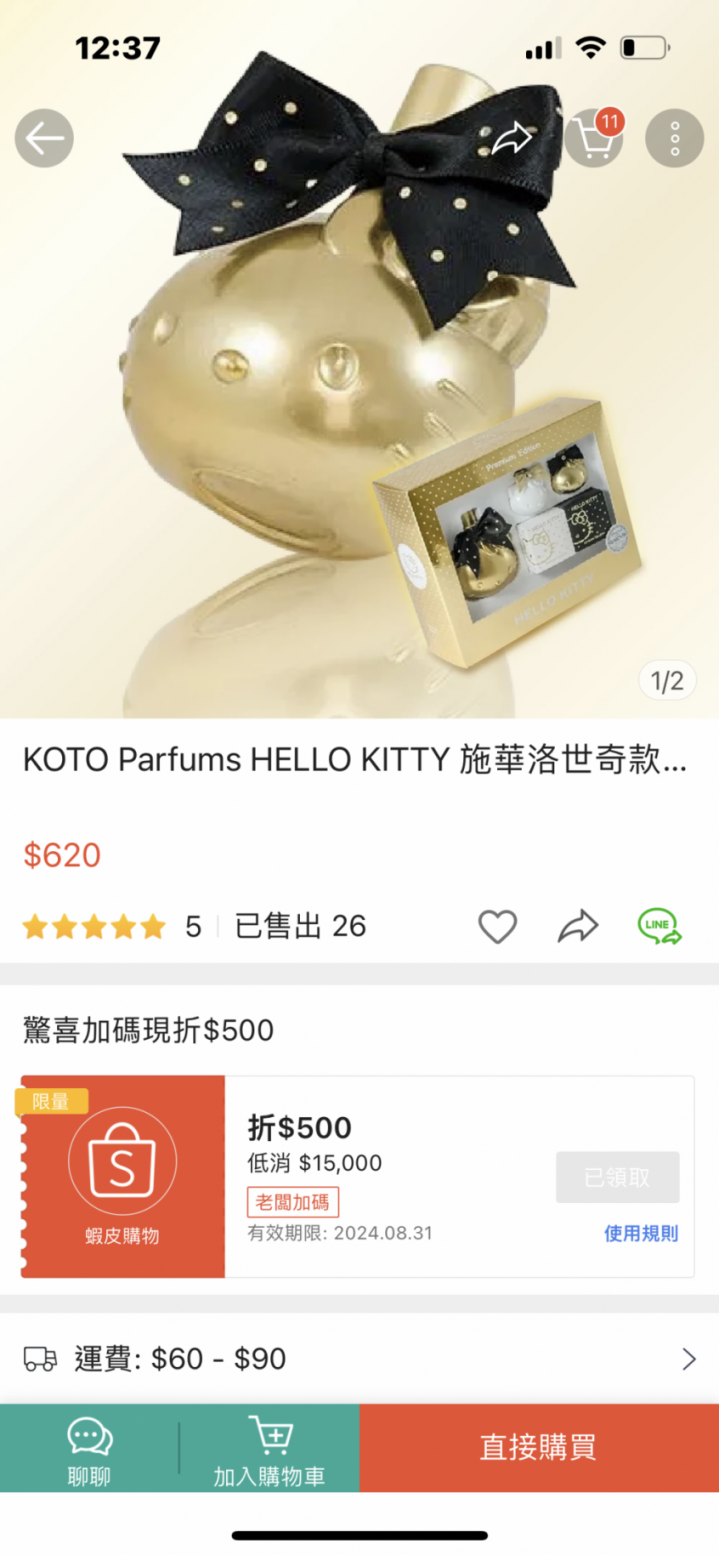The width and height of the screenshot is (719, 1555).
Task: Buy now with 直接購買
Action: [x=538, y=1447]
